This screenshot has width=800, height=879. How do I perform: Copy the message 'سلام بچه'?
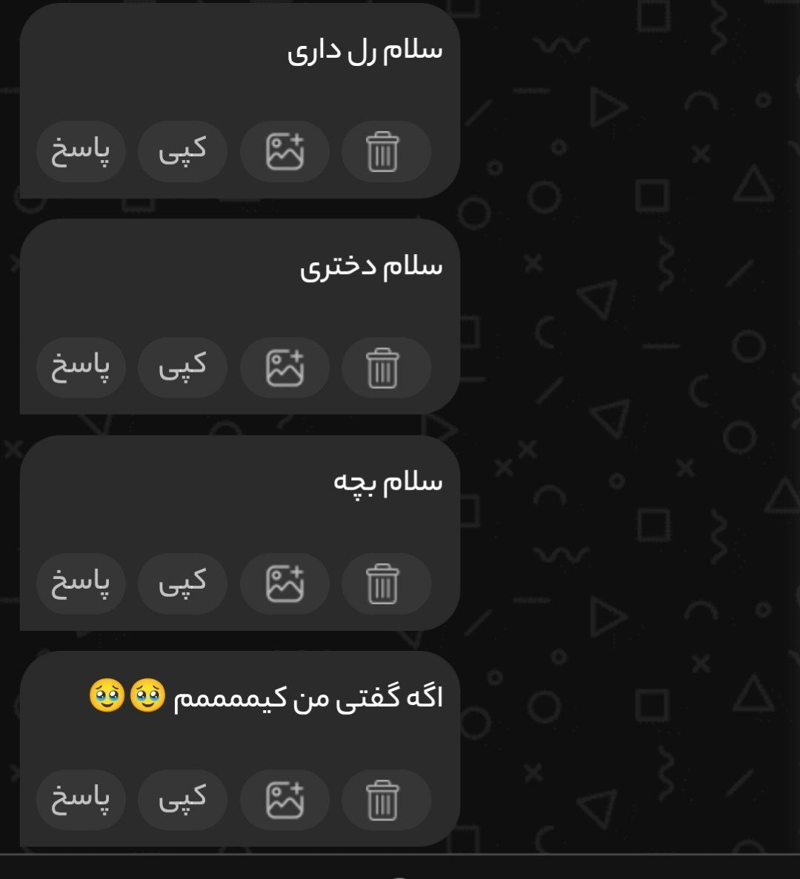click(182, 584)
